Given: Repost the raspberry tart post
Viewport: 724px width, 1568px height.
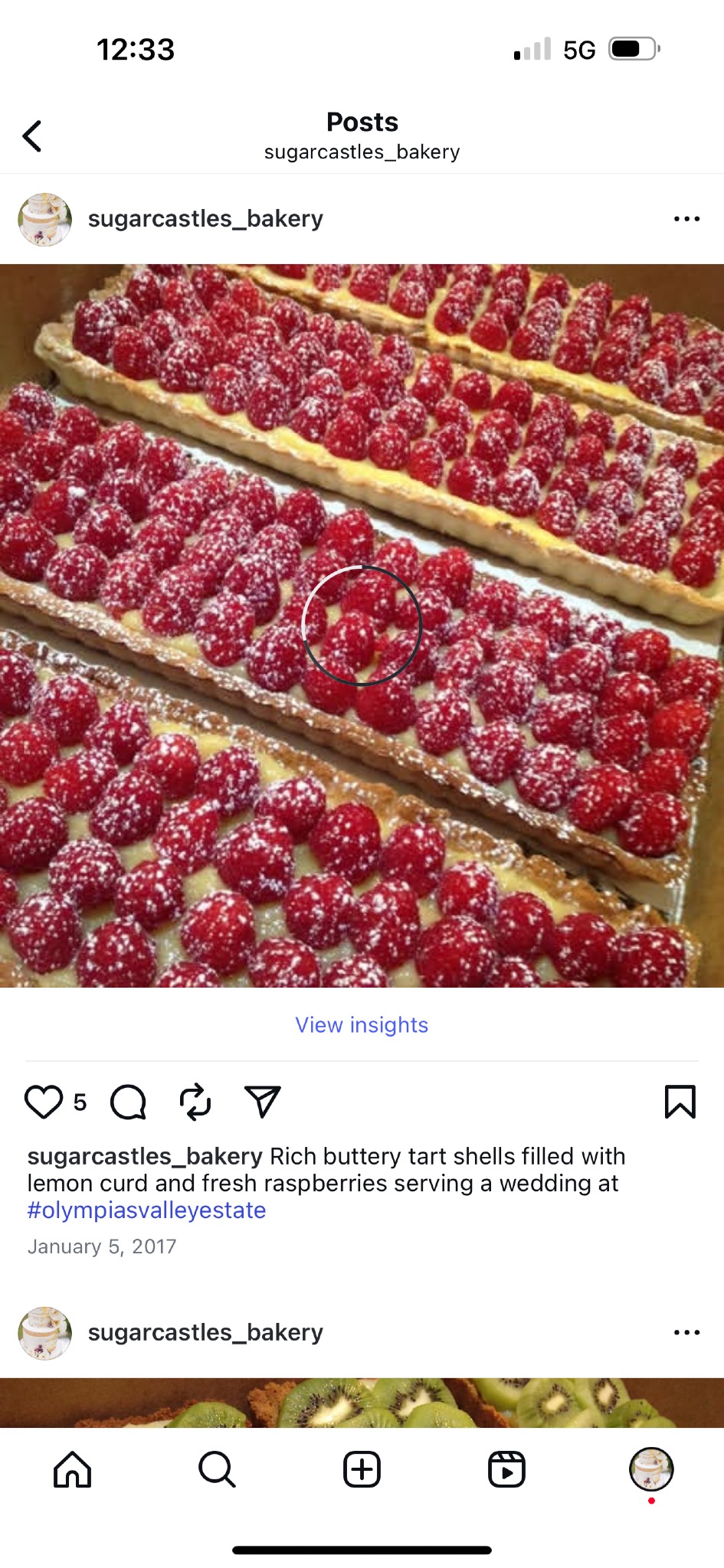Looking at the screenshot, I should tap(195, 1102).
